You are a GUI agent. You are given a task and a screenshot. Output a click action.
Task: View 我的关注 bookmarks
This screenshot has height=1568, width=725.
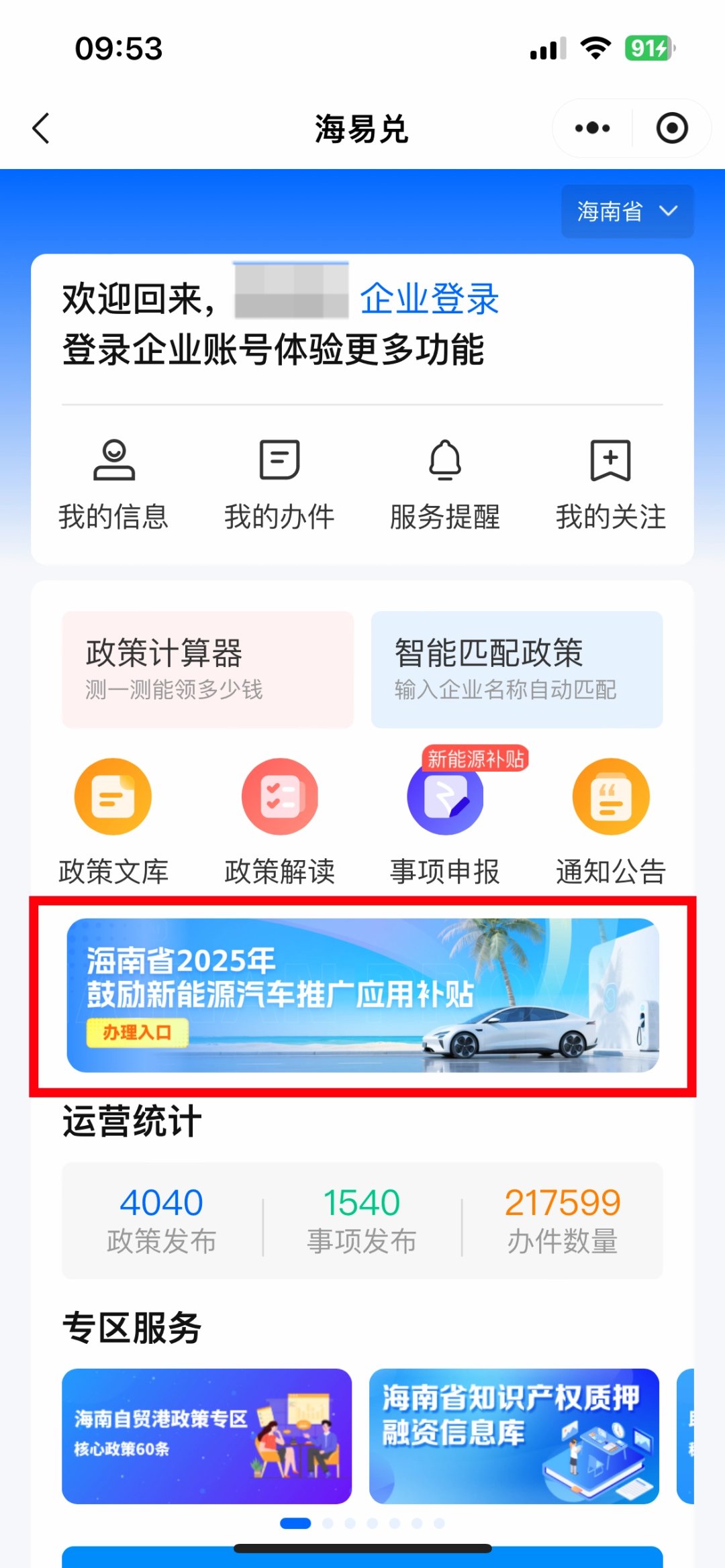[x=610, y=483]
